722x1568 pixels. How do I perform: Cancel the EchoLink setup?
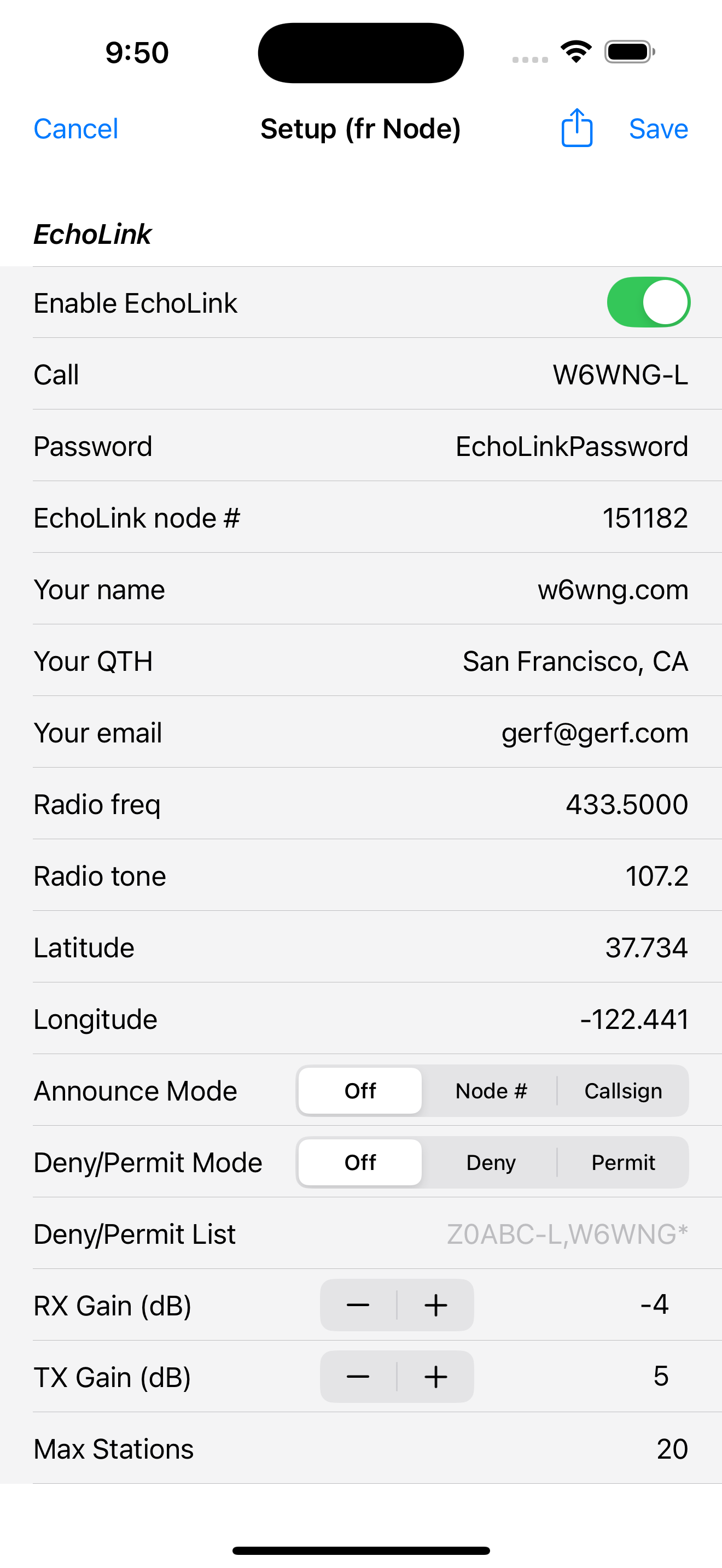(75, 129)
